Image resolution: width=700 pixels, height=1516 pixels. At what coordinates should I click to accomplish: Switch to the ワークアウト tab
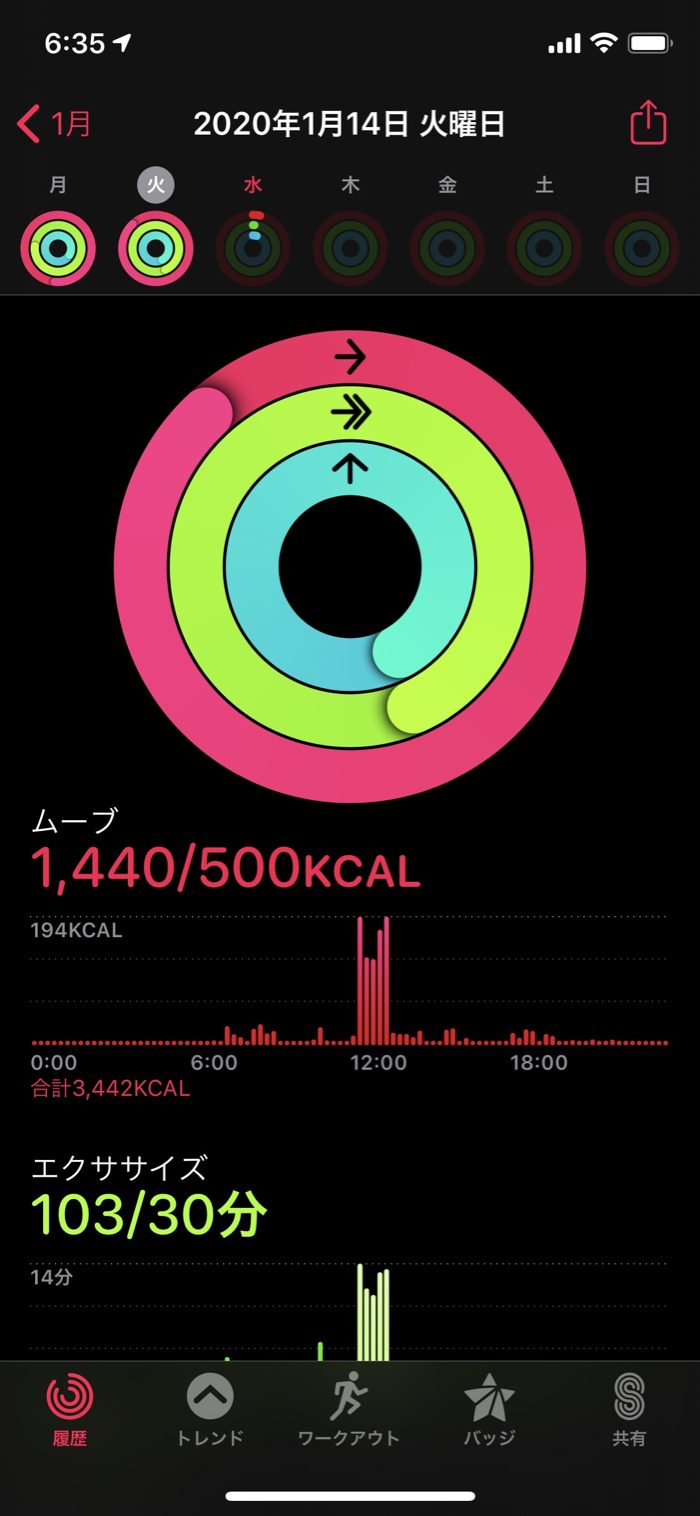[x=349, y=1408]
